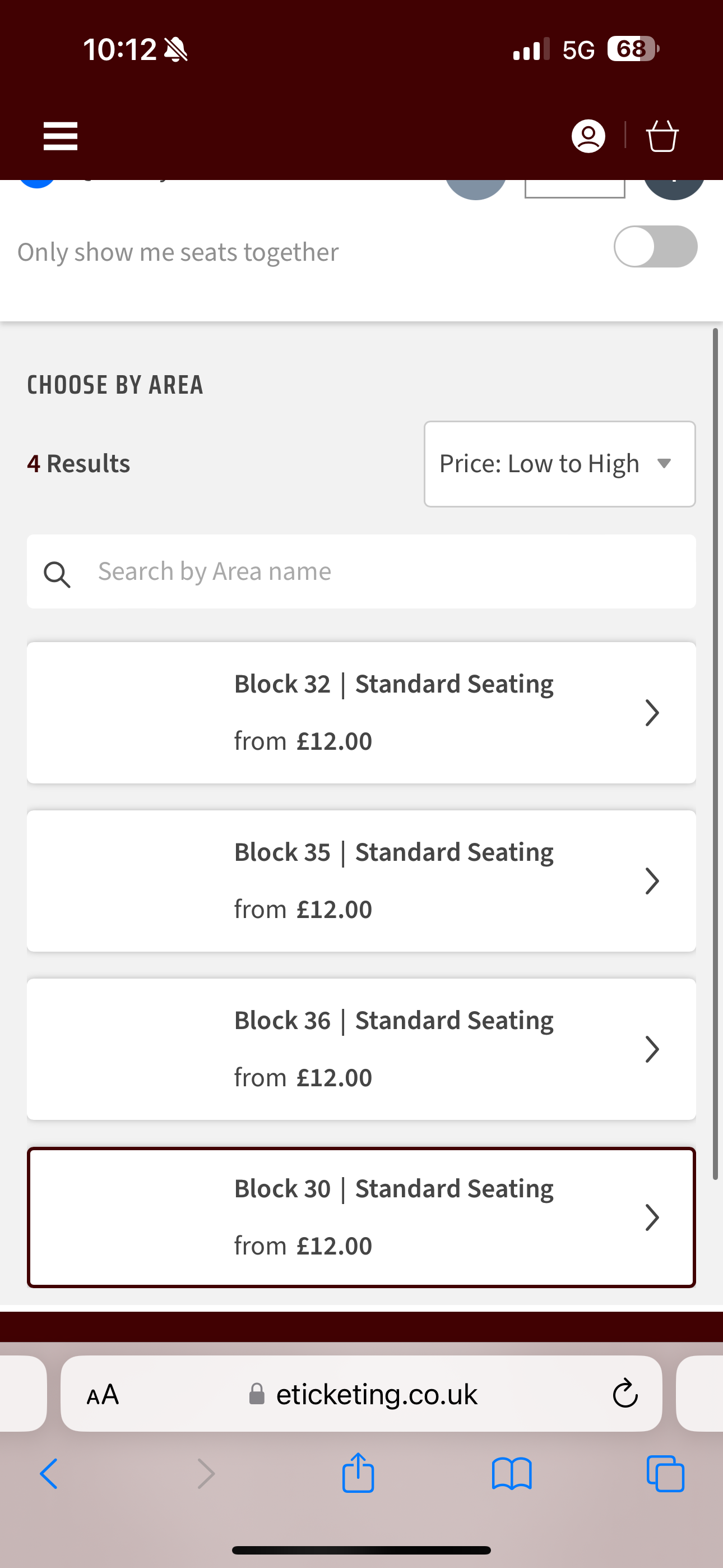The image size is (723, 1568).
Task: Expand the Price: Low to High dropdown
Action: click(560, 464)
